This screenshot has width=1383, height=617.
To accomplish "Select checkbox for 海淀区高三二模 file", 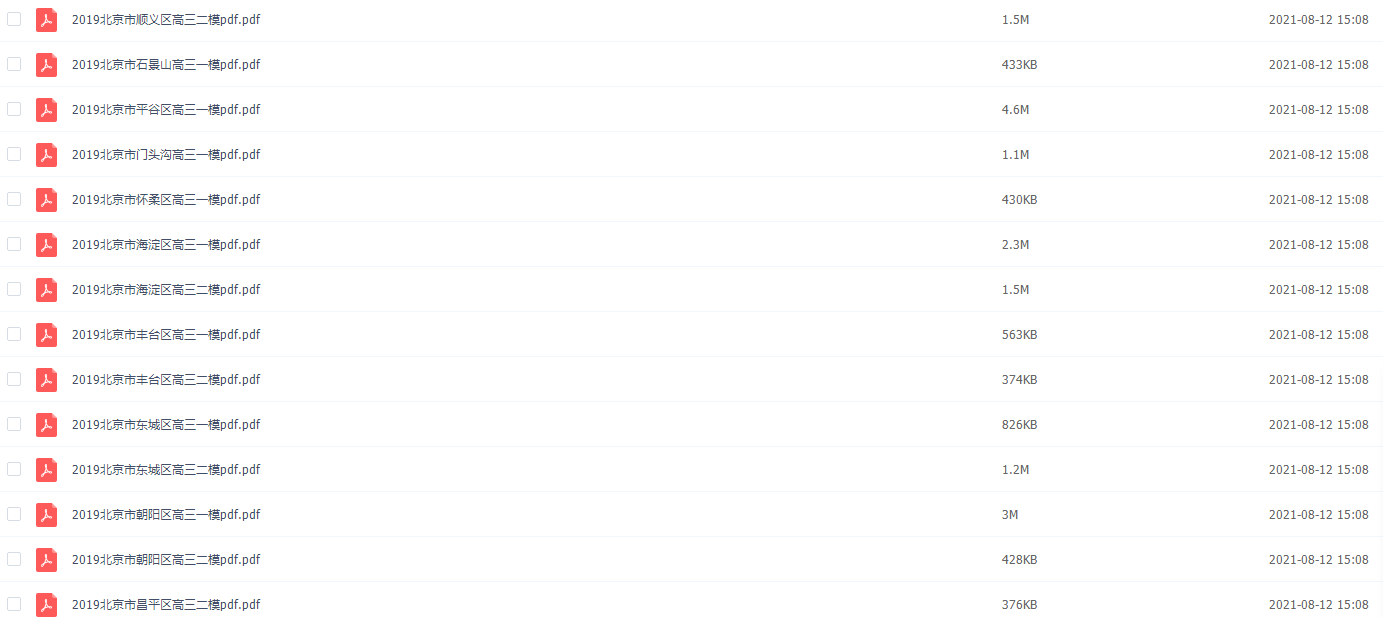I will [x=14, y=289].
